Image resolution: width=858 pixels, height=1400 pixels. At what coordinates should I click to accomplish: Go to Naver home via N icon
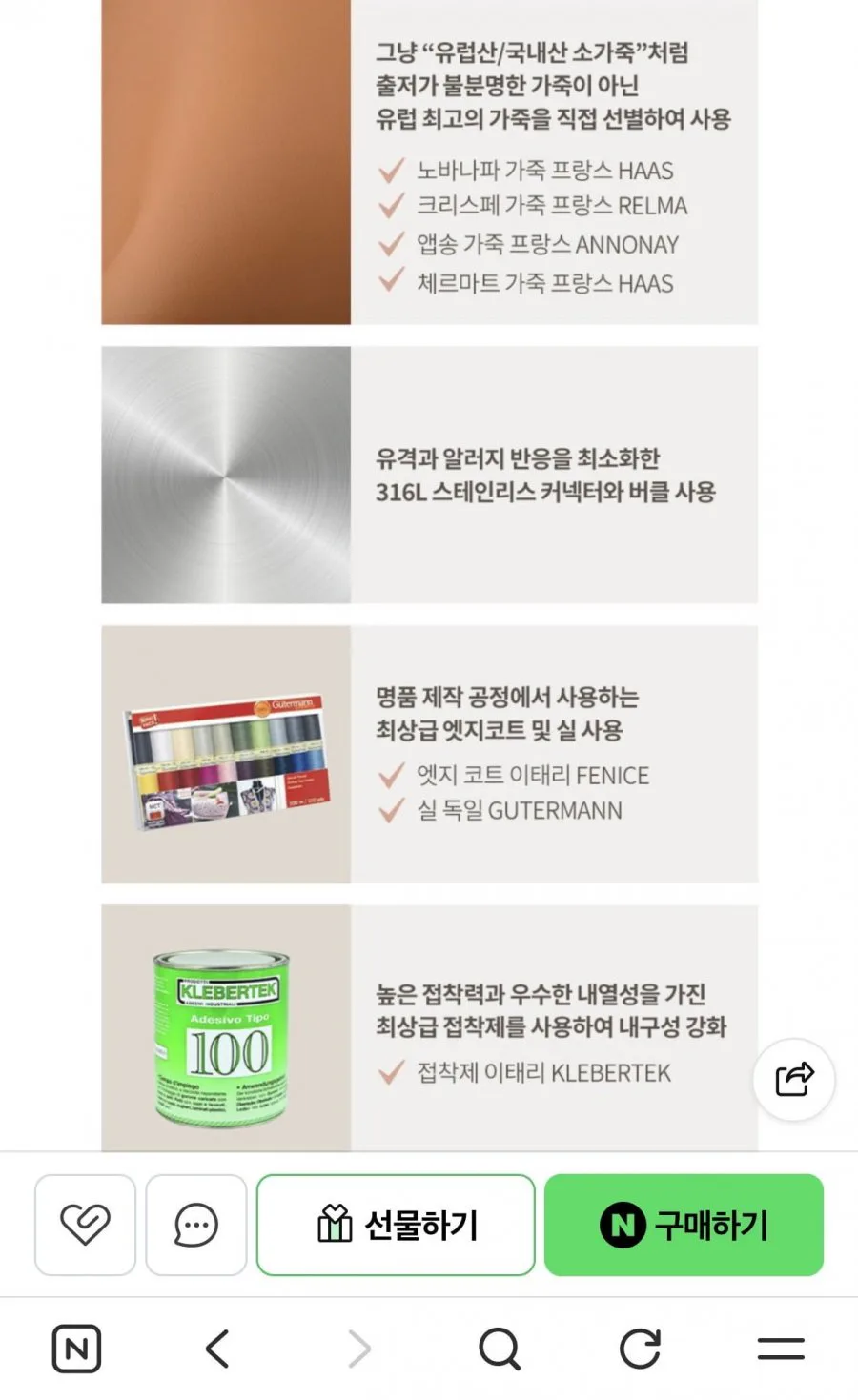pos(76,1349)
